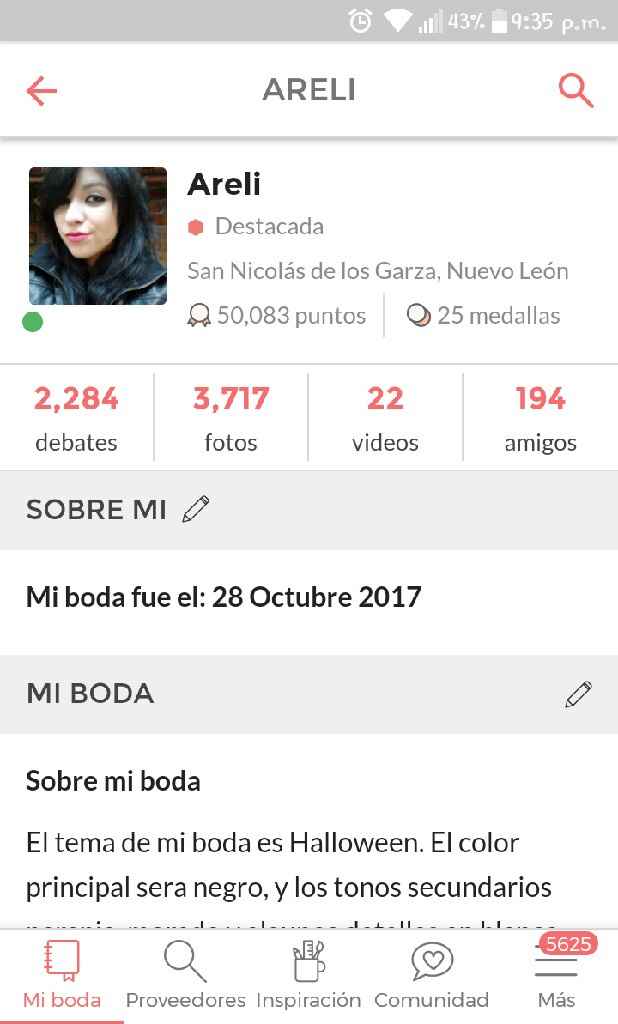Open the search magnifier icon

coord(576,90)
